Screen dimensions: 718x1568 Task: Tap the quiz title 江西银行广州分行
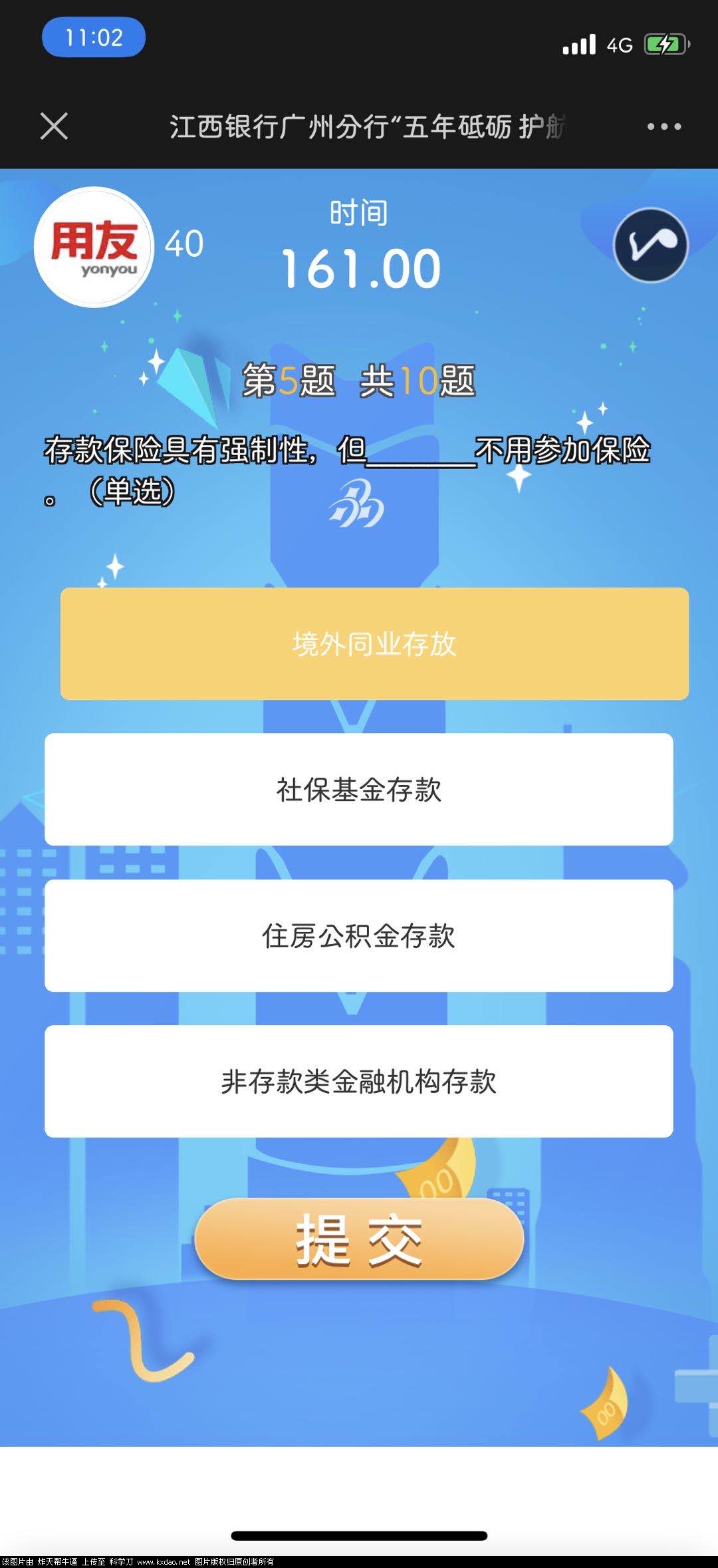click(x=366, y=125)
